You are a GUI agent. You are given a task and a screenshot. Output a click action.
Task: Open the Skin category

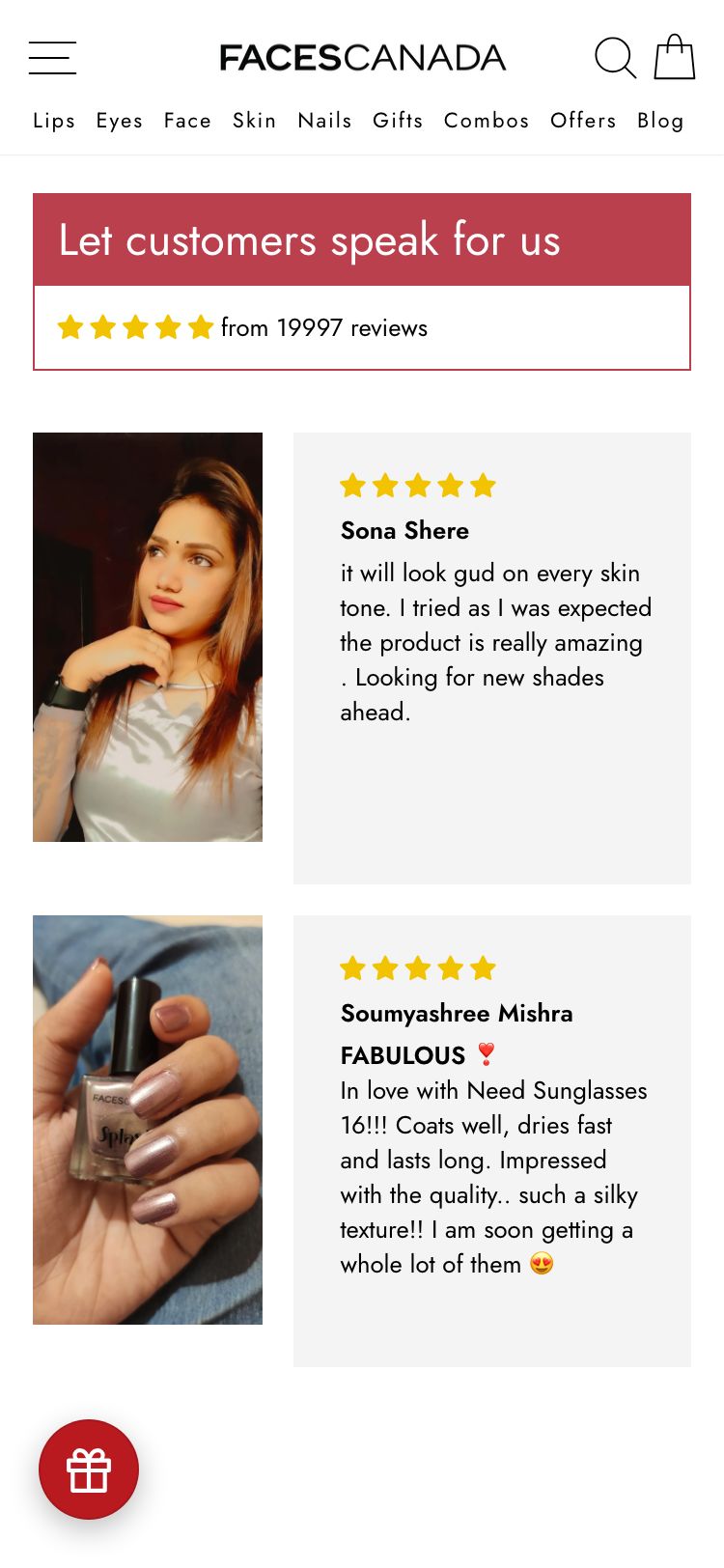pos(255,121)
